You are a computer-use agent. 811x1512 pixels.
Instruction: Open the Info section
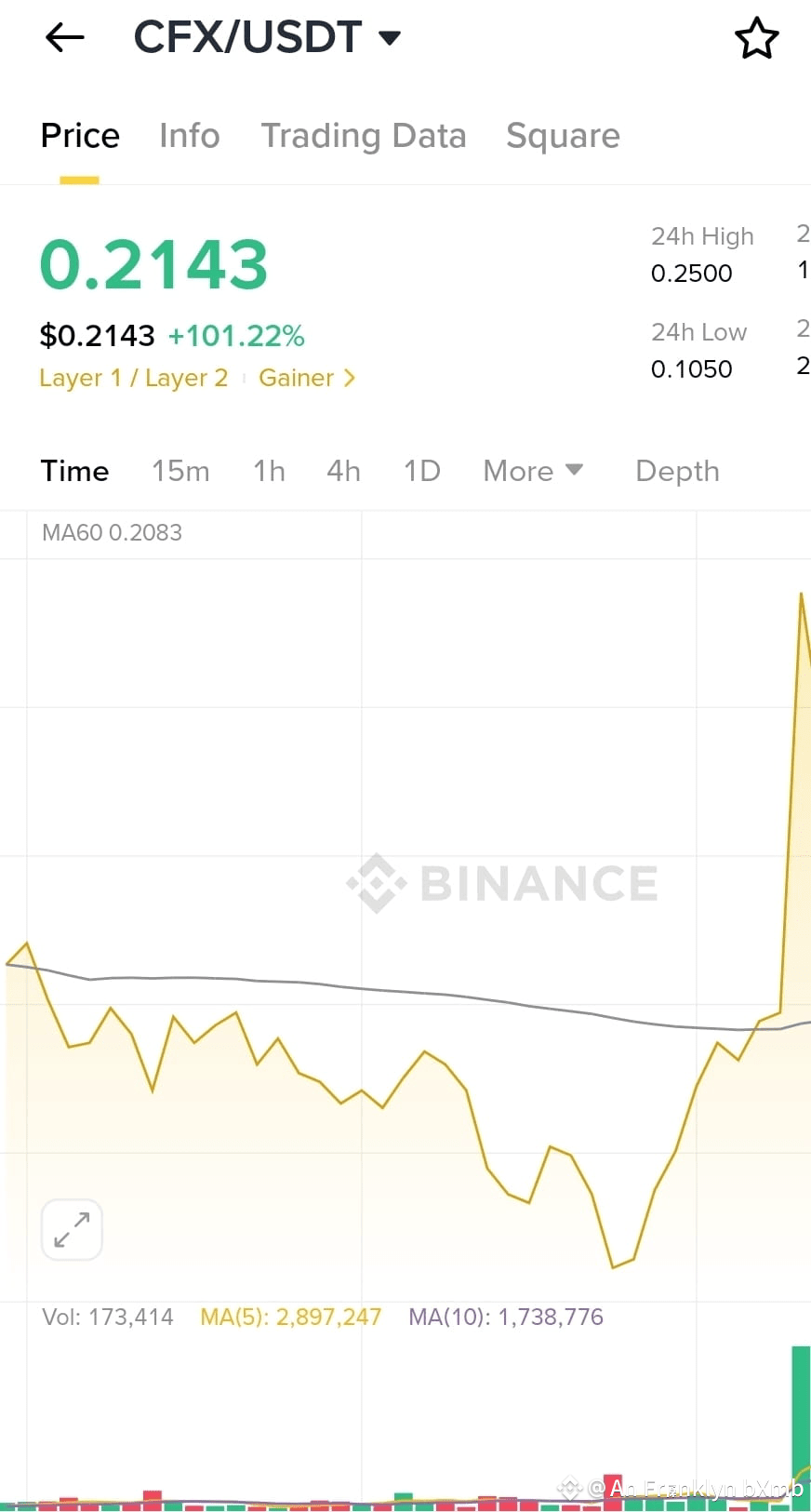[x=189, y=136]
